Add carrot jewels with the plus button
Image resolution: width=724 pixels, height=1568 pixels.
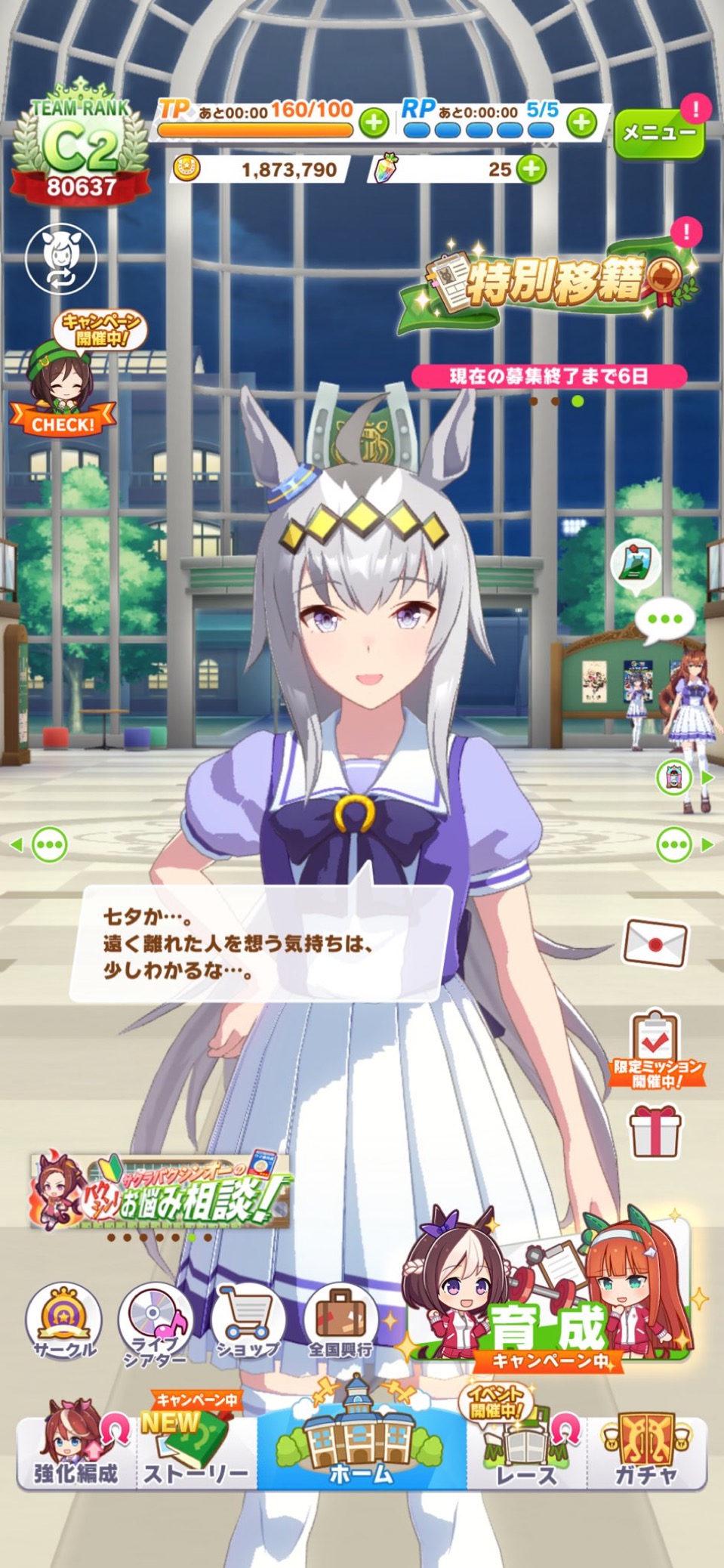tap(532, 169)
